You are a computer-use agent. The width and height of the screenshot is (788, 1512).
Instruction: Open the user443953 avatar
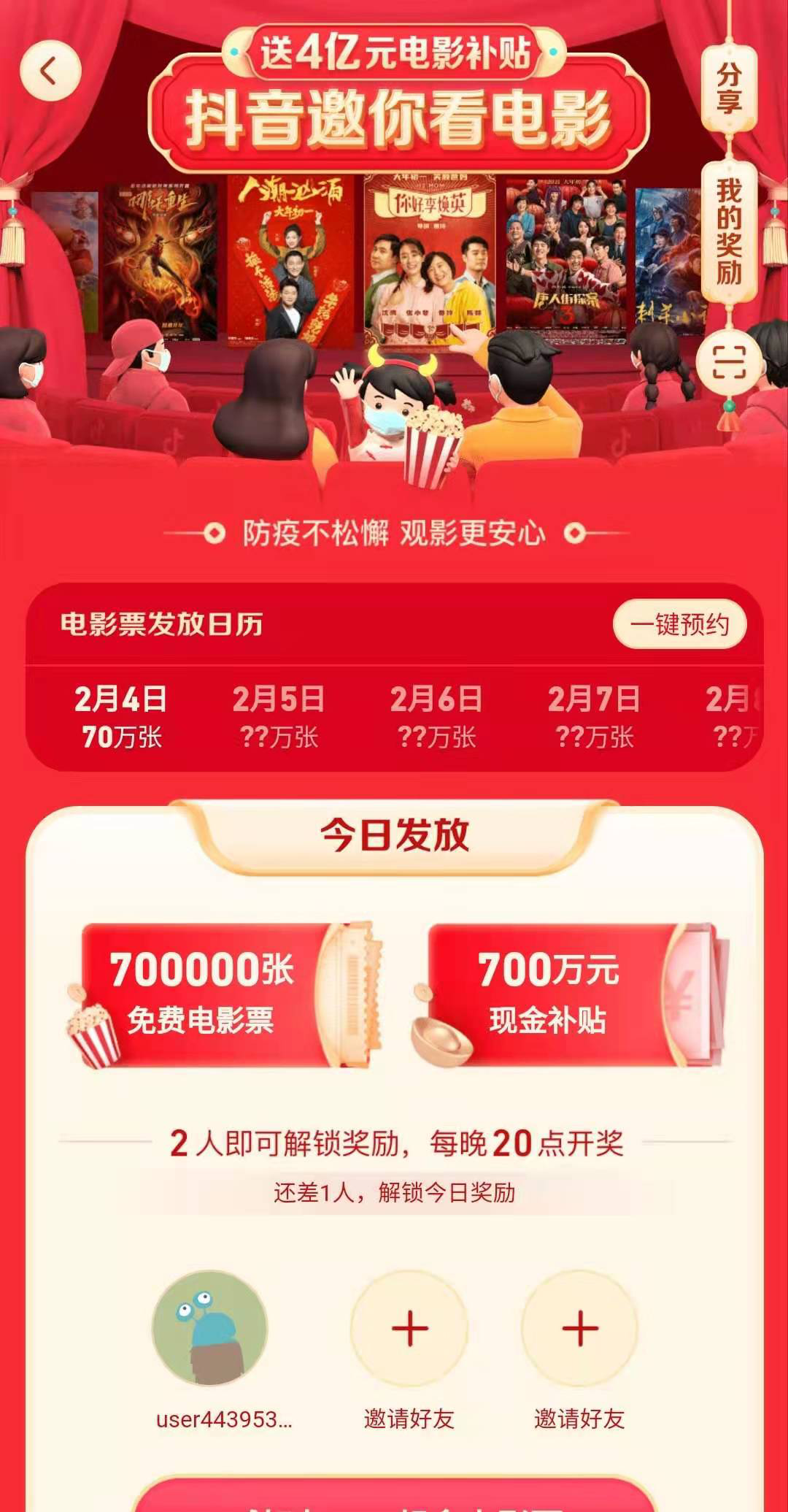tap(210, 1328)
